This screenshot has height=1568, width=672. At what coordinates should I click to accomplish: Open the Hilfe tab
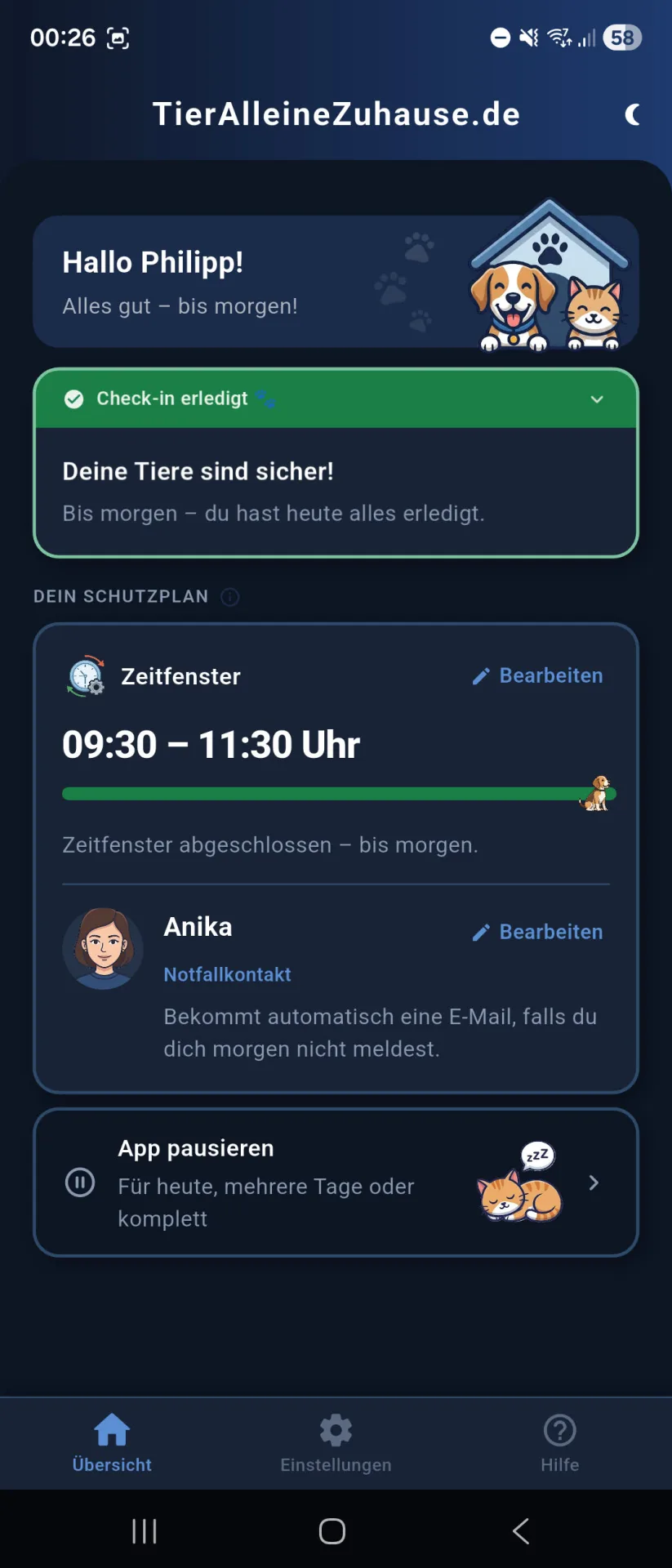tap(559, 1444)
